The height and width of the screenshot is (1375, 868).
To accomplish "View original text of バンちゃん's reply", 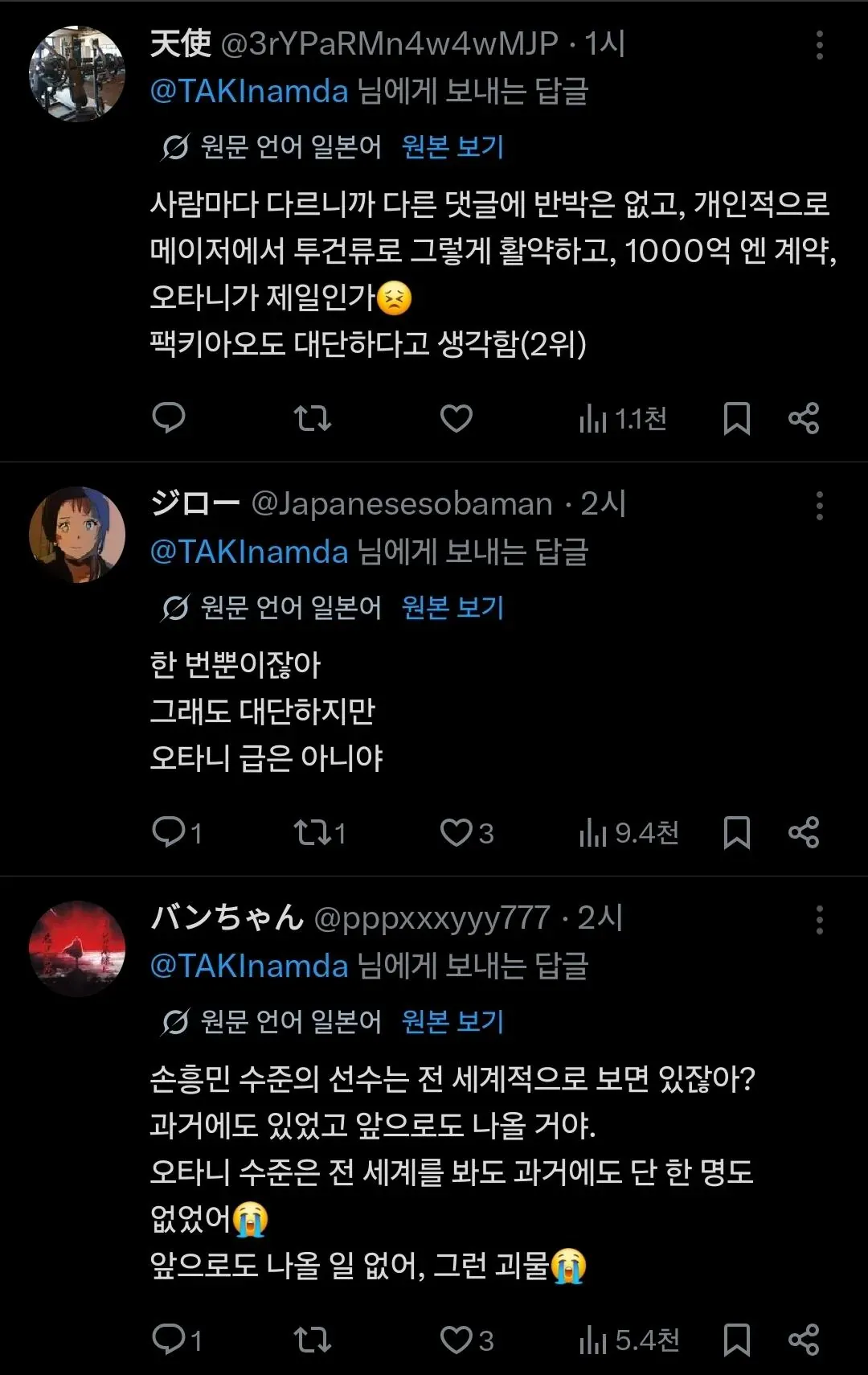I will click(452, 1022).
